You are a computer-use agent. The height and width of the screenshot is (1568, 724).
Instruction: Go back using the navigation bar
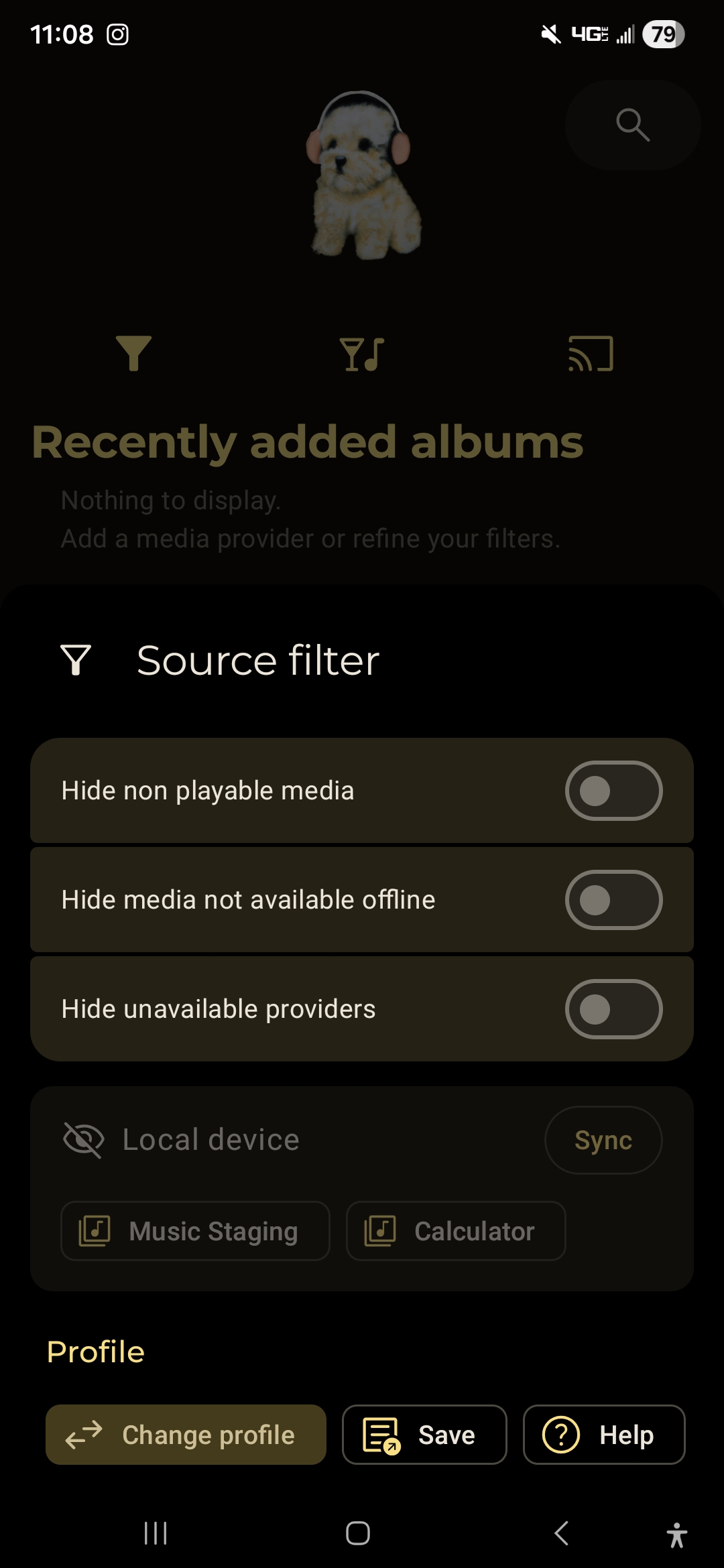[562, 1532]
